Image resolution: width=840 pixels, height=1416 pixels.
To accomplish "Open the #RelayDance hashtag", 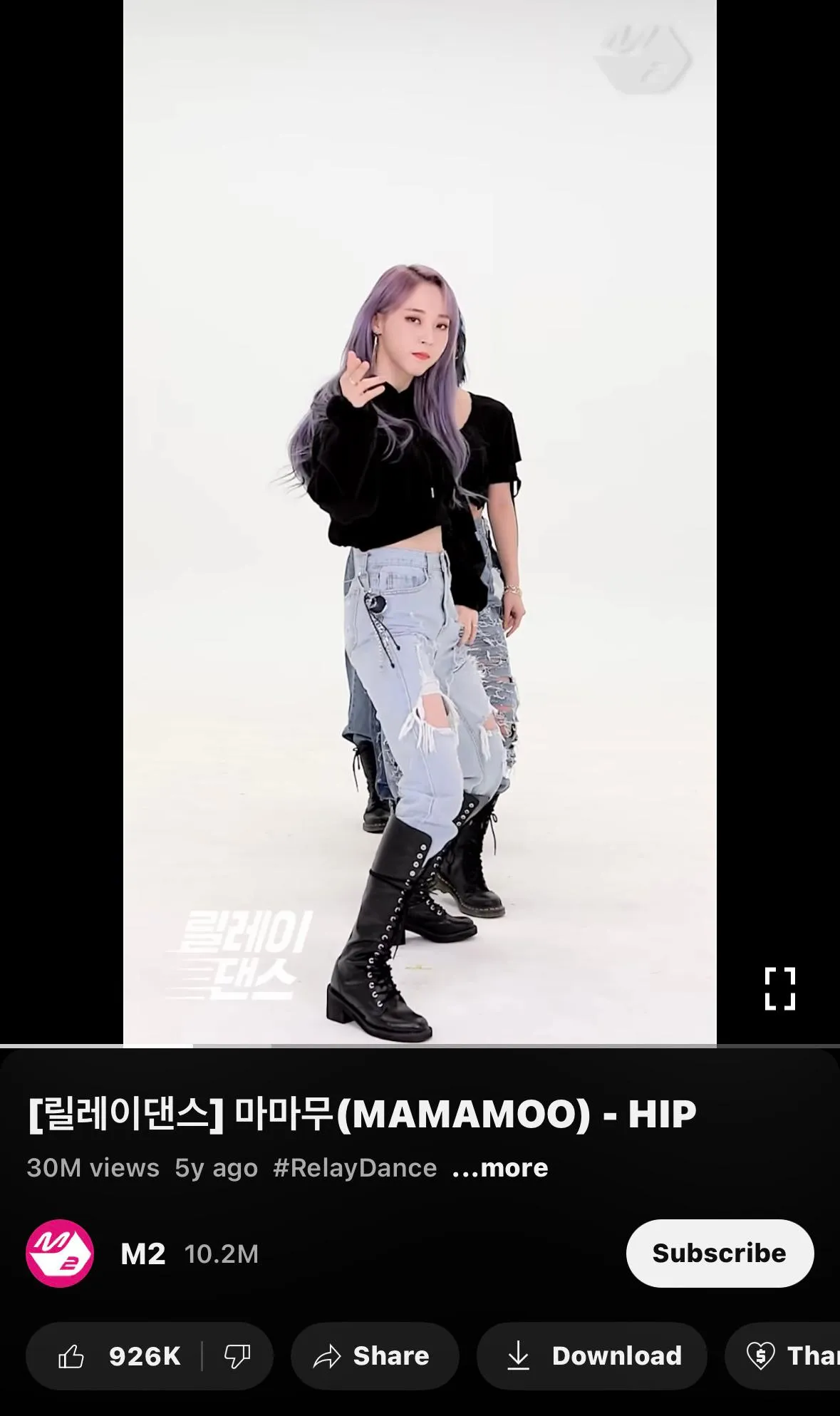I will pyautogui.click(x=355, y=1168).
